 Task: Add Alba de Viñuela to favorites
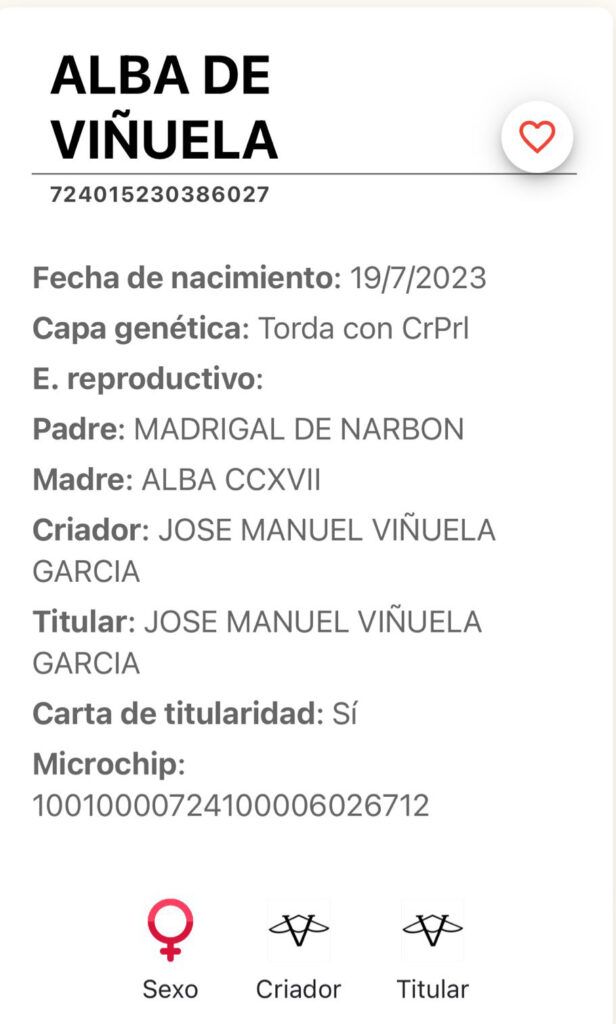pyautogui.click(x=537, y=137)
